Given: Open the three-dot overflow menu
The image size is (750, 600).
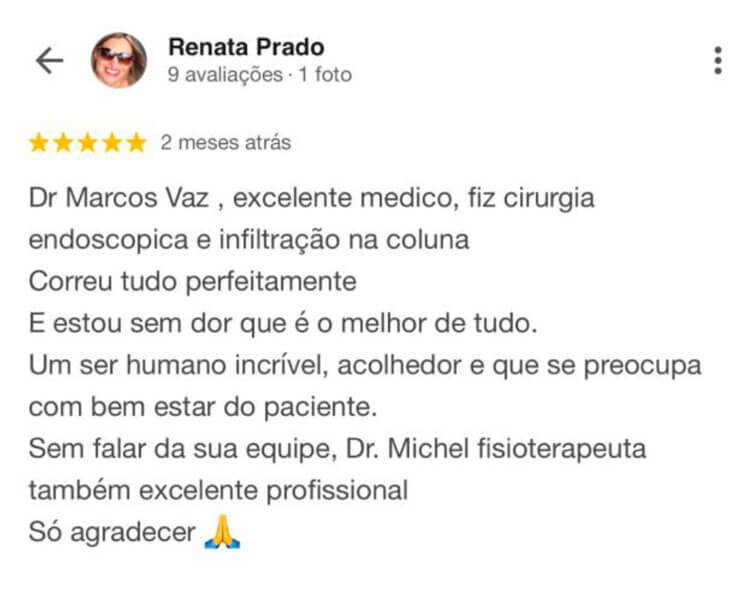Looking at the screenshot, I should (718, 61).
